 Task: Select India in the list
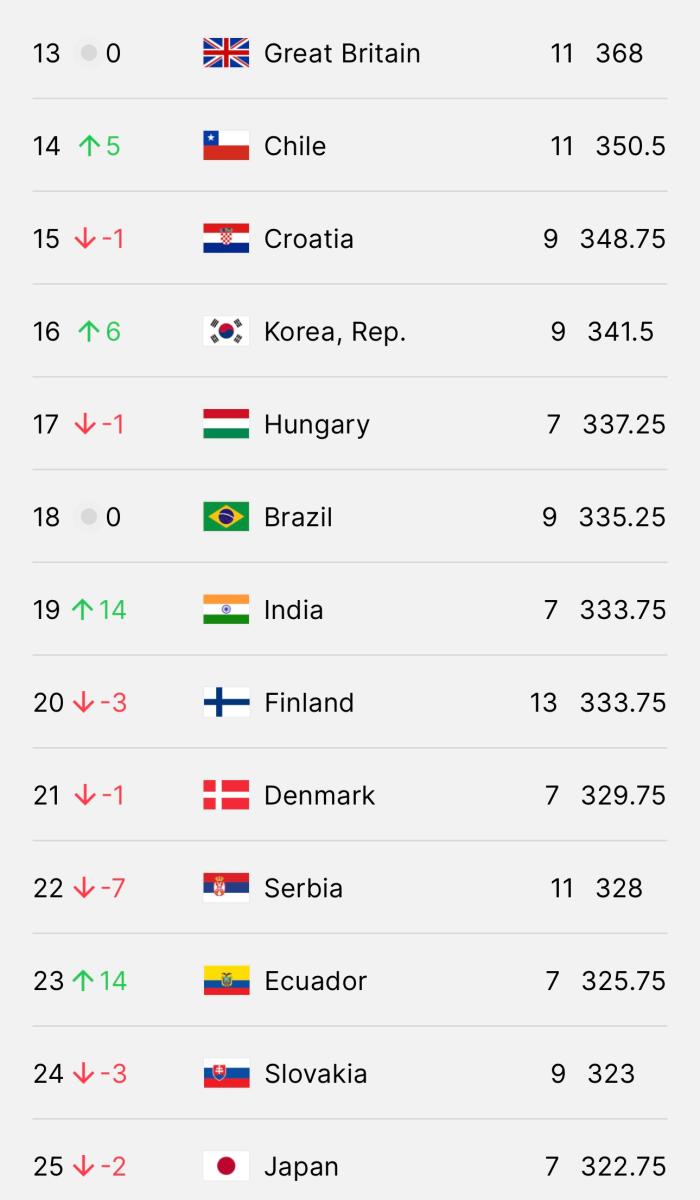tap(293, 610)
